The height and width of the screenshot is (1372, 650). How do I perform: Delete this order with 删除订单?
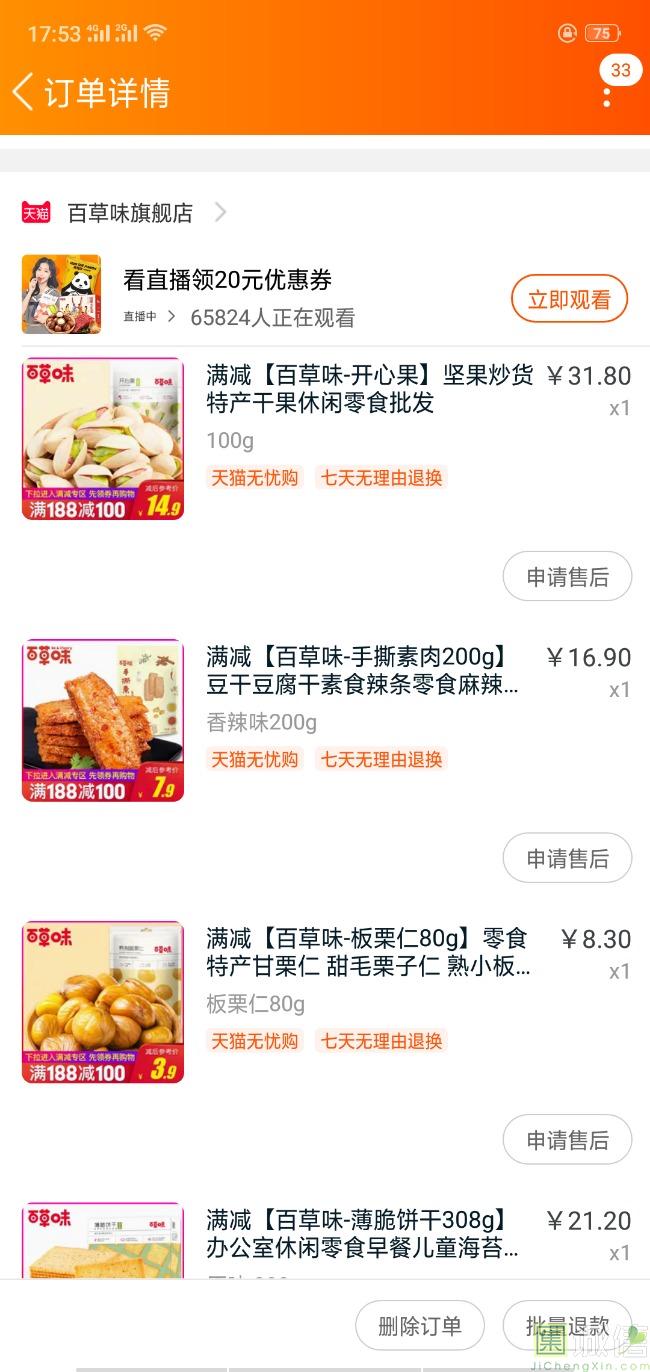(420, 1326)
